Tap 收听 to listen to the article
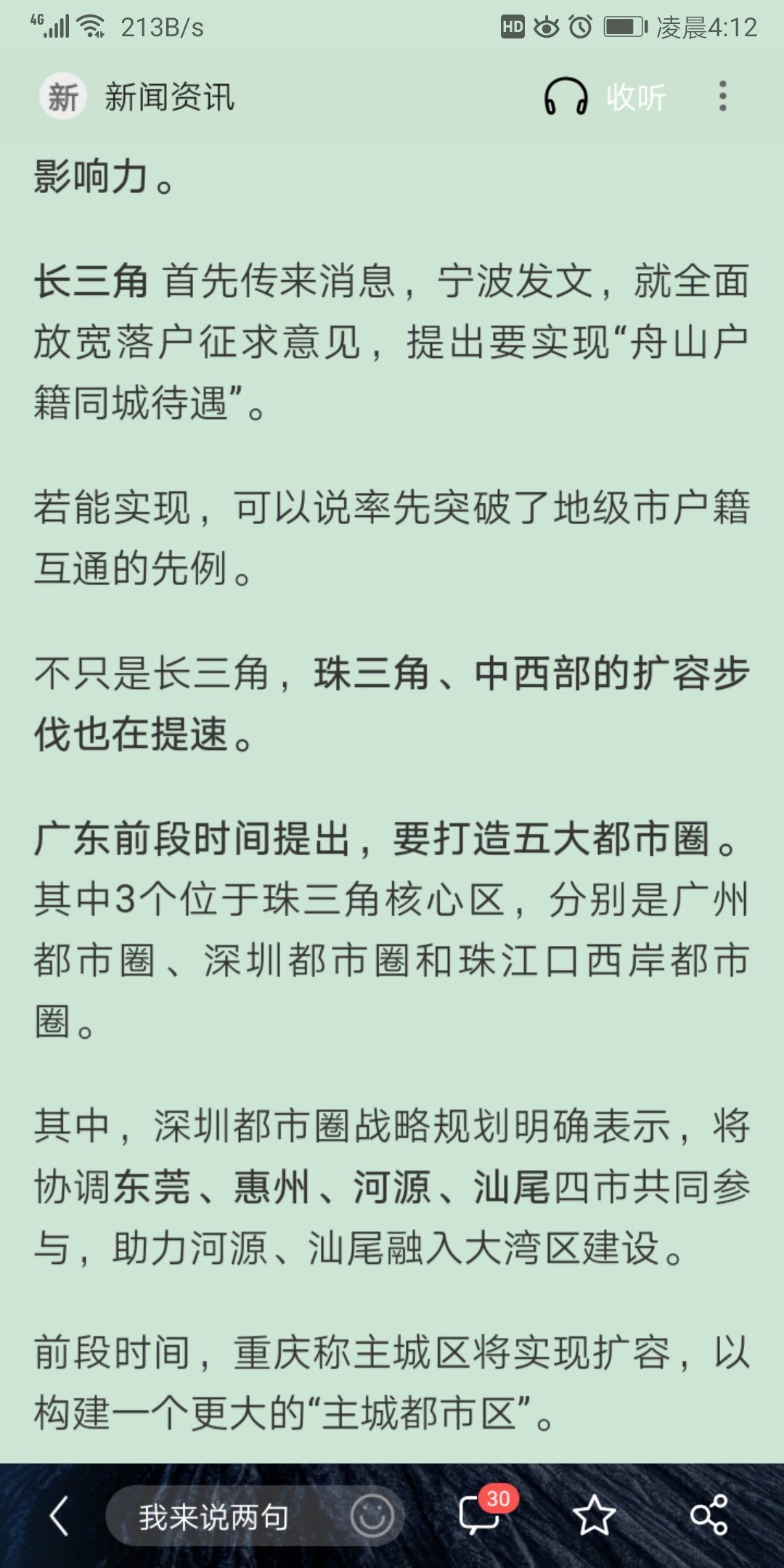784x1568 pixels. [x=605, y=97]
